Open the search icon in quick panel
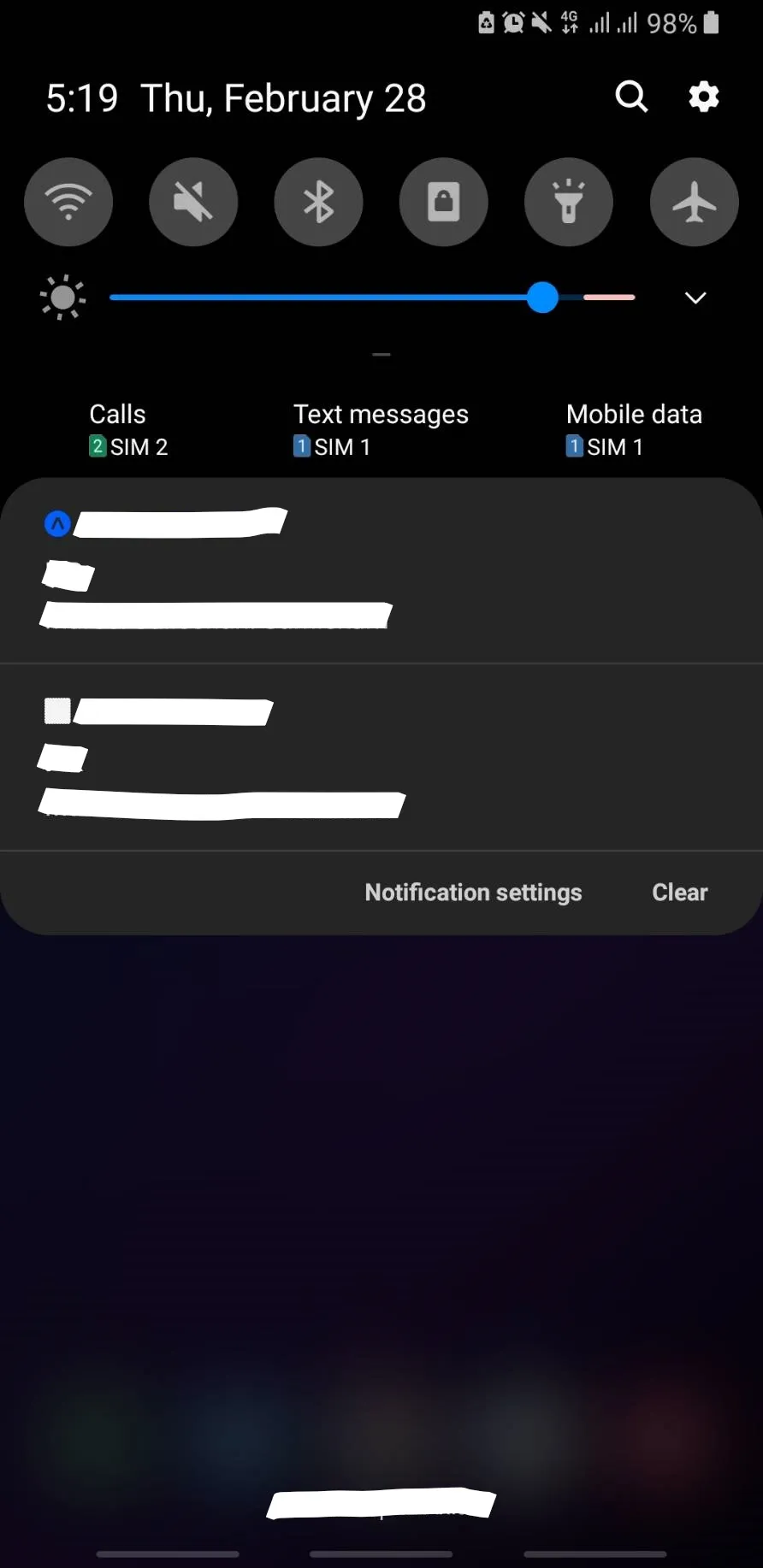The height and width of the screenshot is (1568, 763). click(x=631, y=97)
